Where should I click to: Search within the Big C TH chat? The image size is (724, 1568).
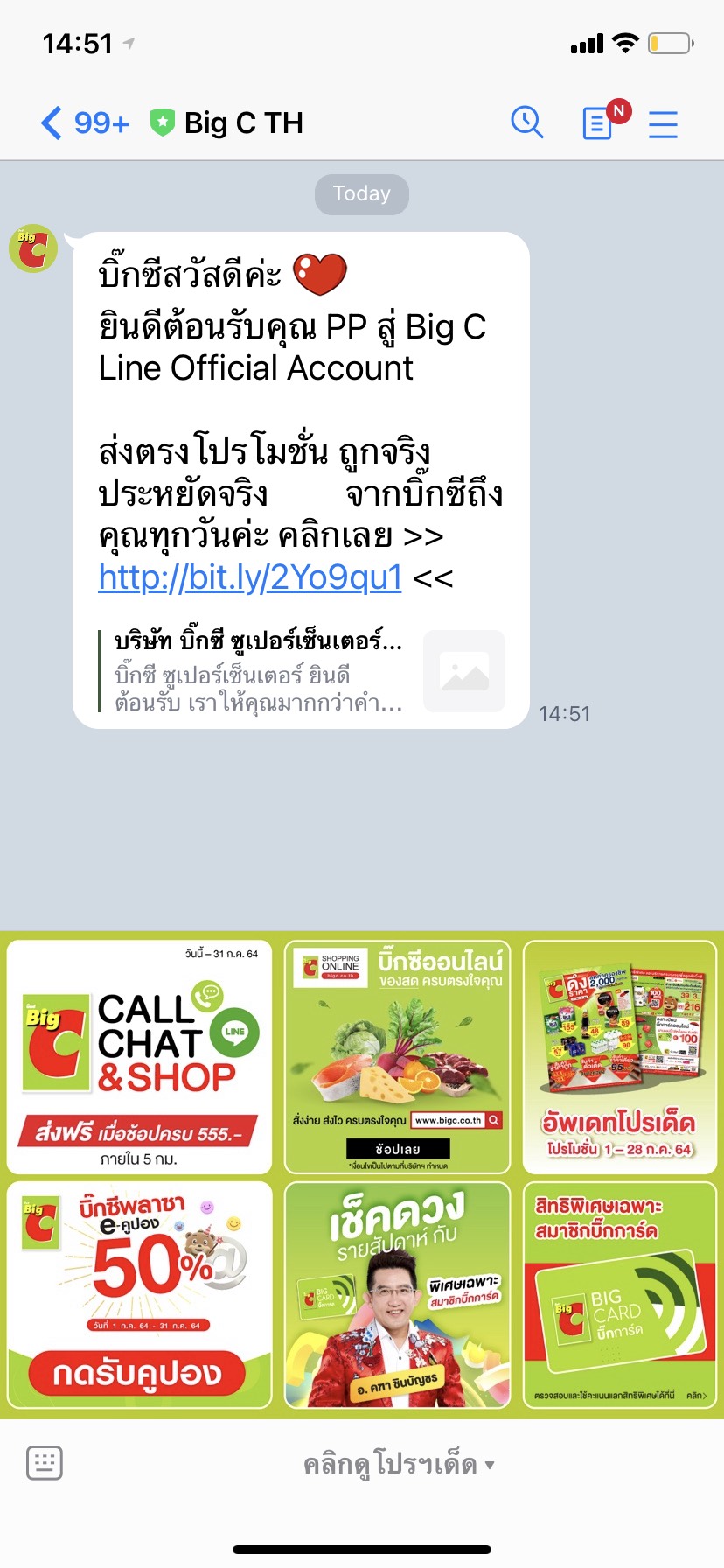click(x=527, y=123)
